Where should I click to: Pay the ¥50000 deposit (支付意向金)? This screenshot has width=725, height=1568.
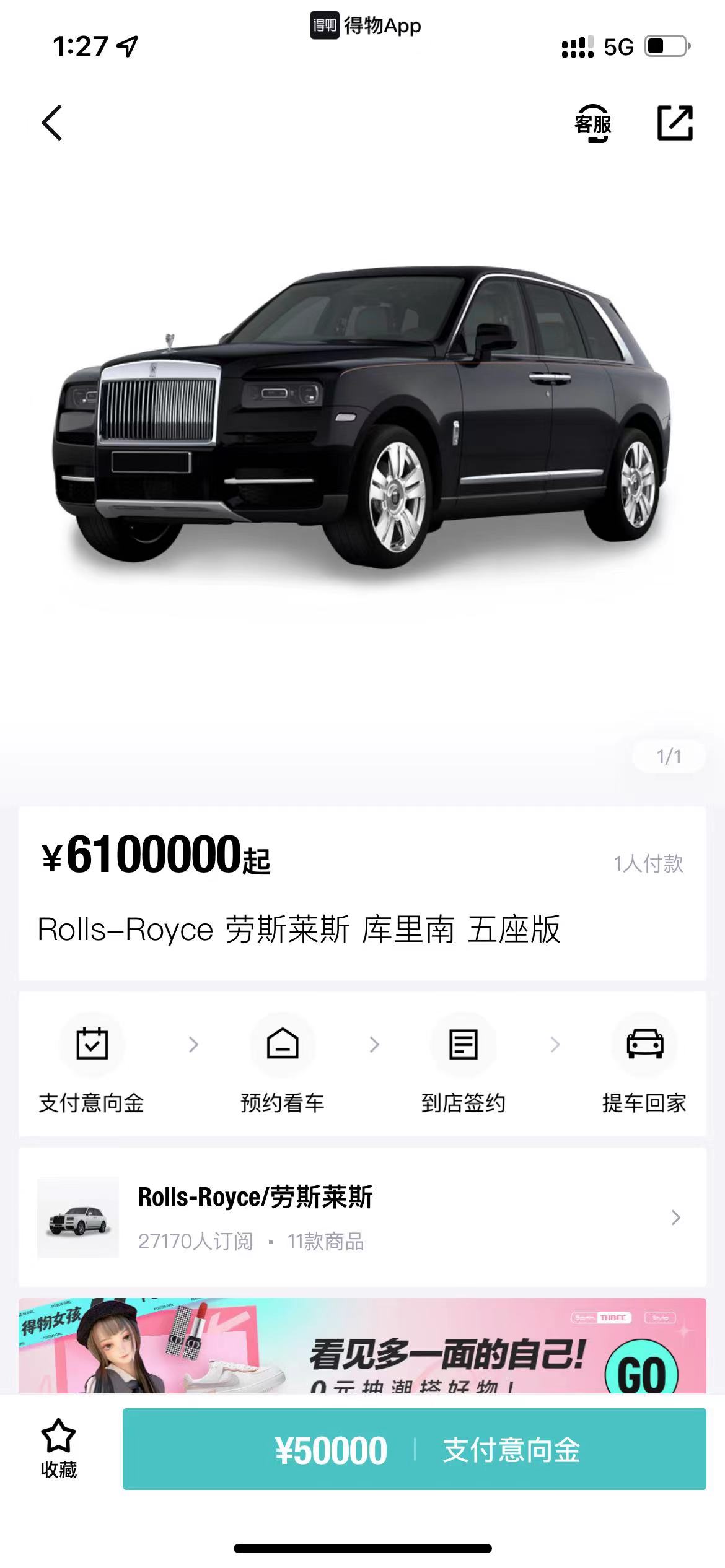(414, 1449)
